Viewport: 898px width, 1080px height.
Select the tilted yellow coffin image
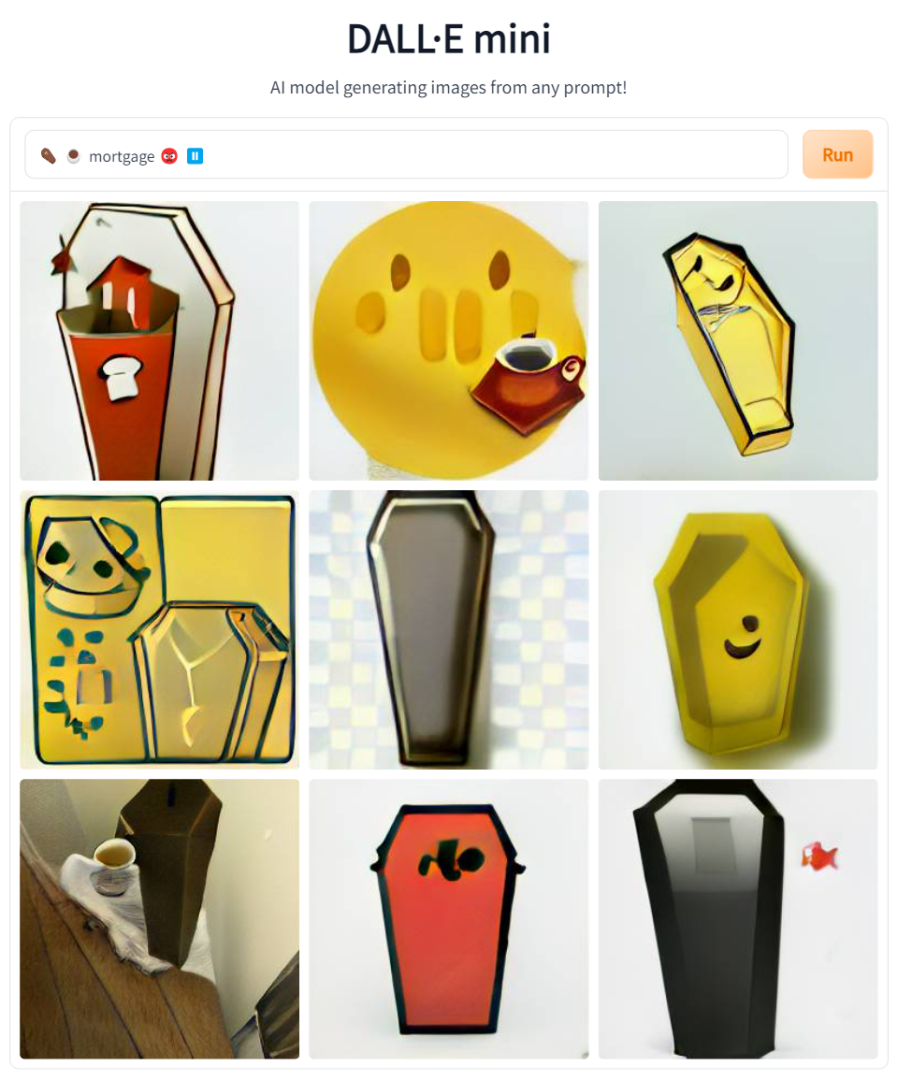(x=738, y=341)
